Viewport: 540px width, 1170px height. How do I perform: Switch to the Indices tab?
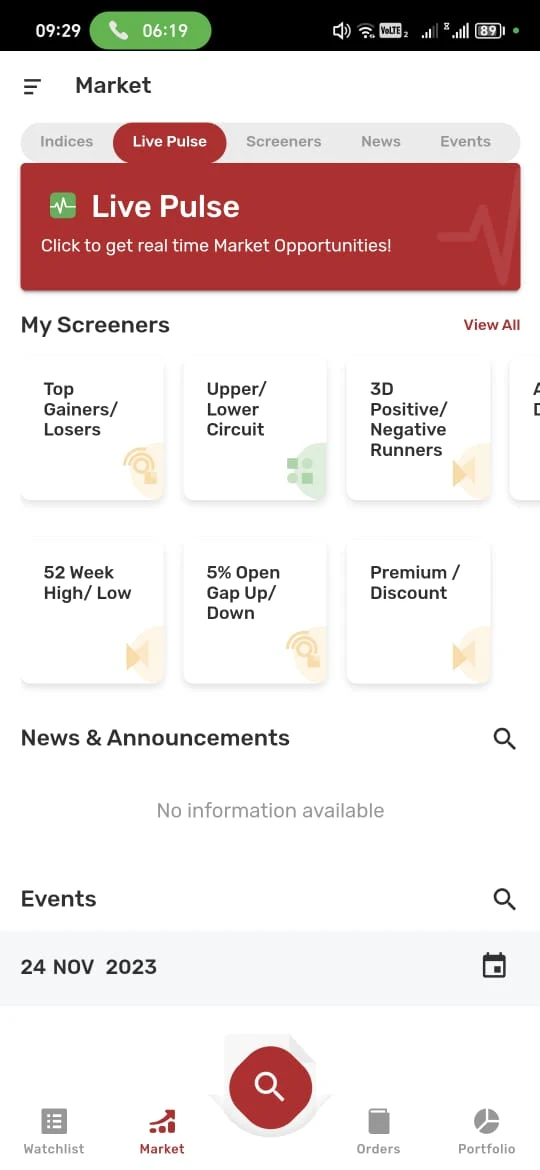(66, 142)
